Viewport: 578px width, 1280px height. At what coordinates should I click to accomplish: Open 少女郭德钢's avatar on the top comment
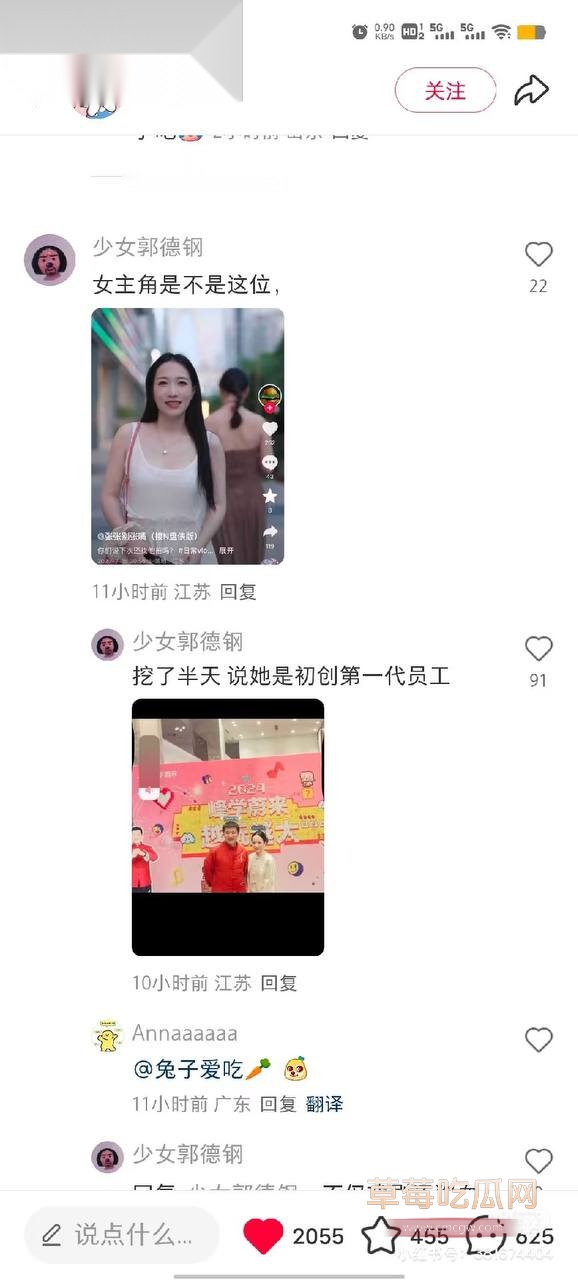point(50,260)
